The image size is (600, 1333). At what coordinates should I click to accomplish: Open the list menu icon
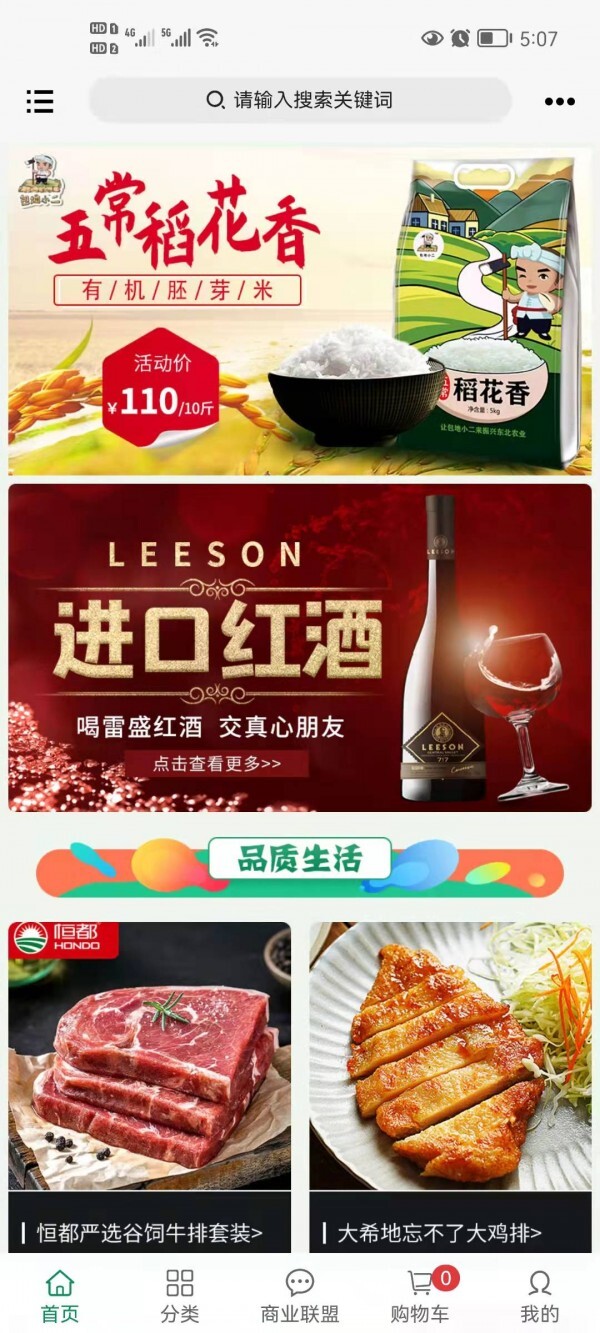[x=40, y=100]
